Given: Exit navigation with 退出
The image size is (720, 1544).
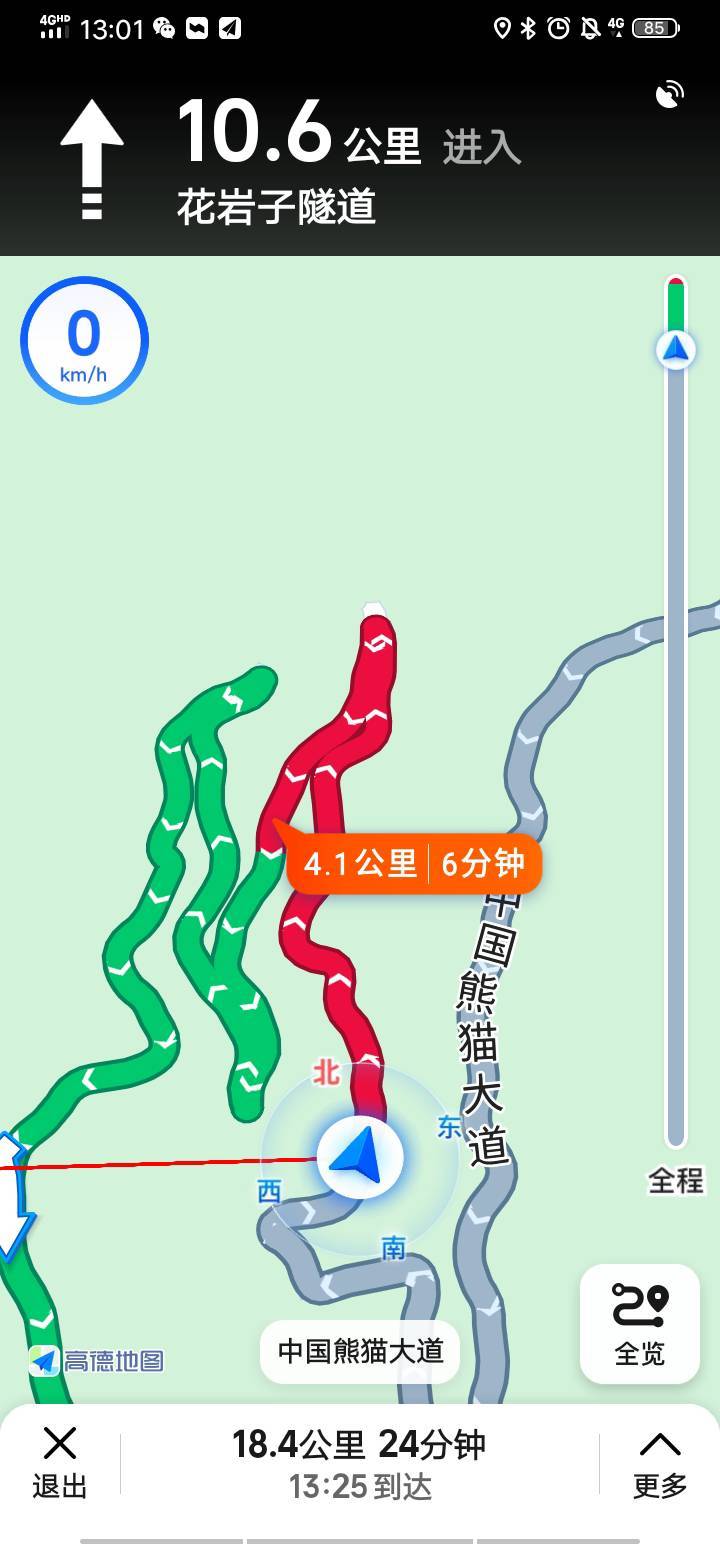Looking at the screenshot, I should click(60, 1462).
